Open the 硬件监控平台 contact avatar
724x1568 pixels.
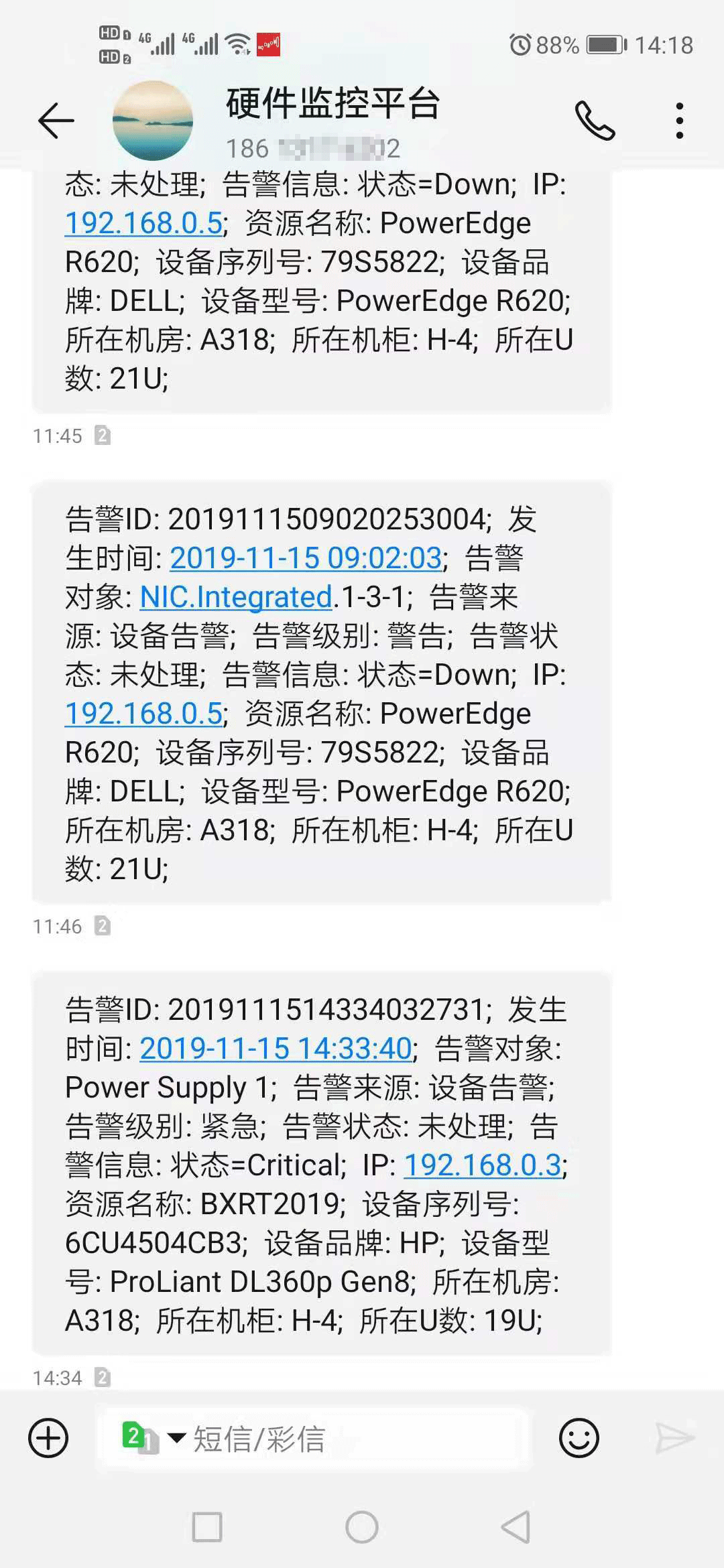(153, 121)
